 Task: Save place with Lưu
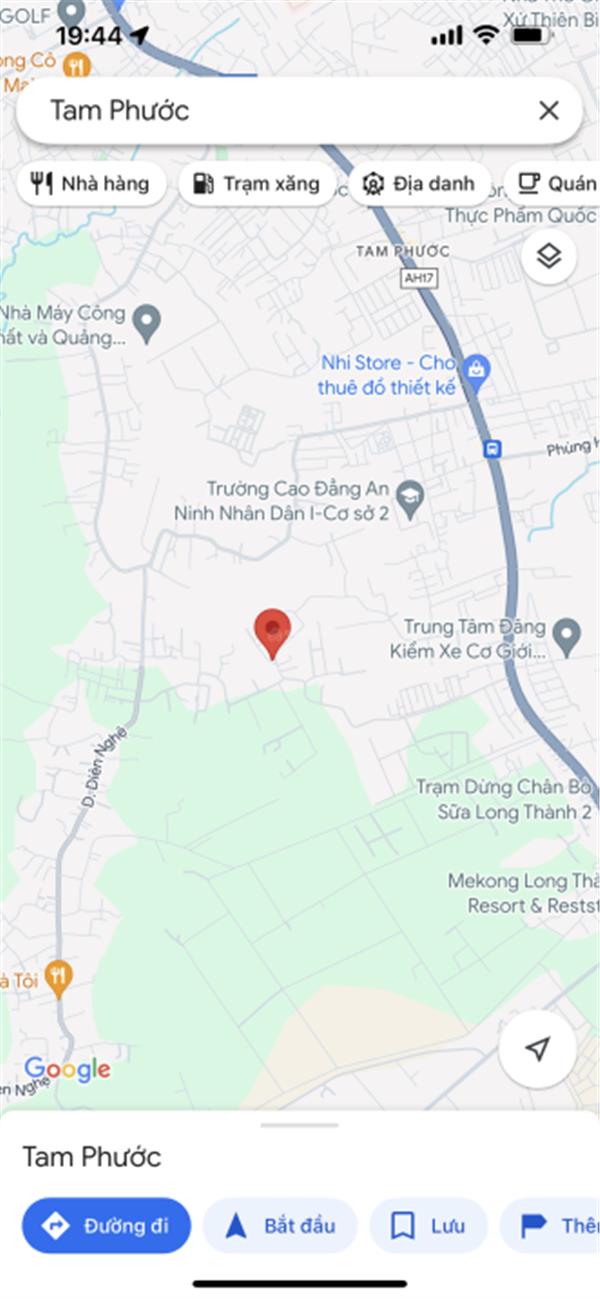click(428, 1226)
